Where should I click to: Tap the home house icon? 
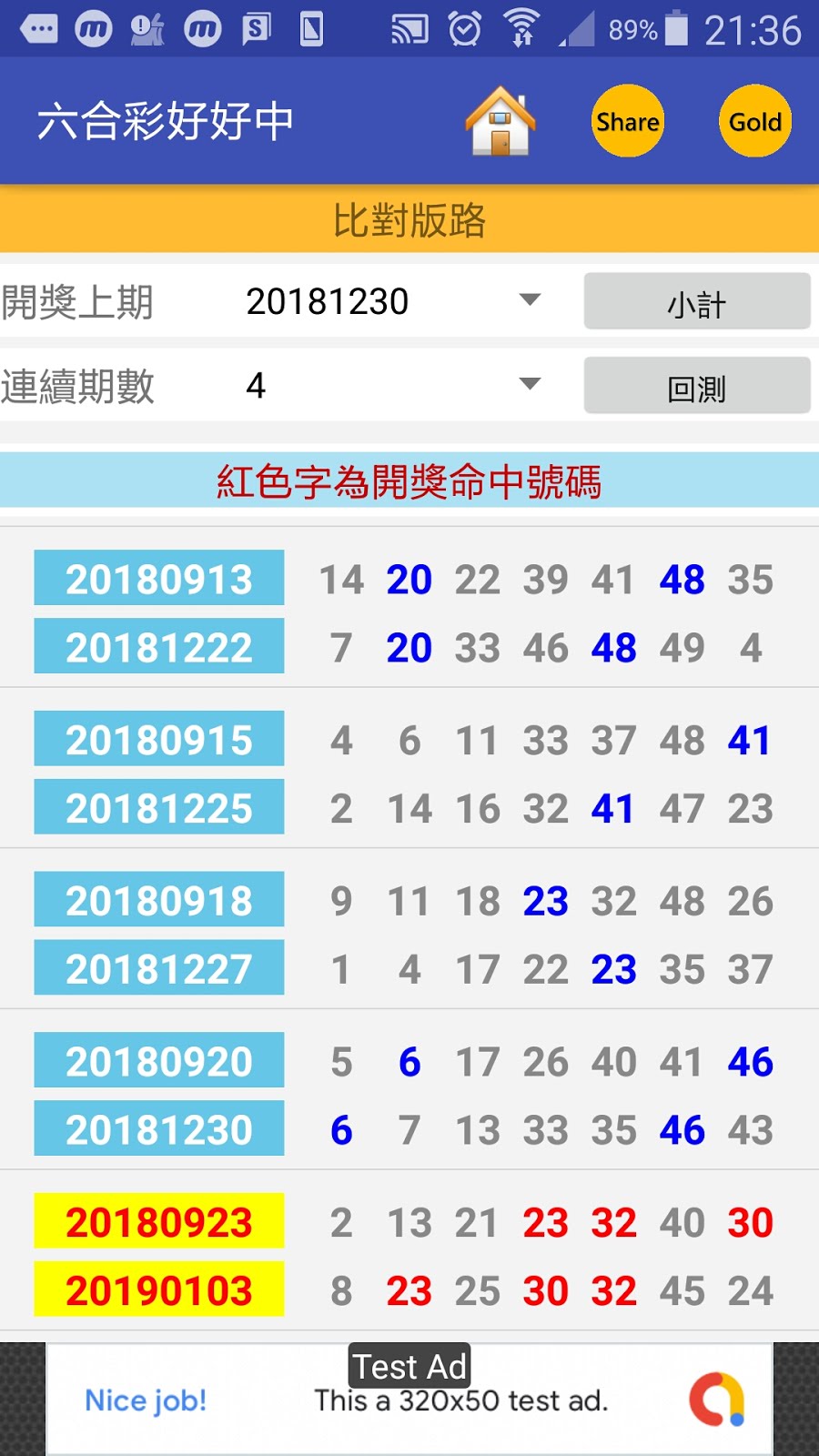(500, 121)
